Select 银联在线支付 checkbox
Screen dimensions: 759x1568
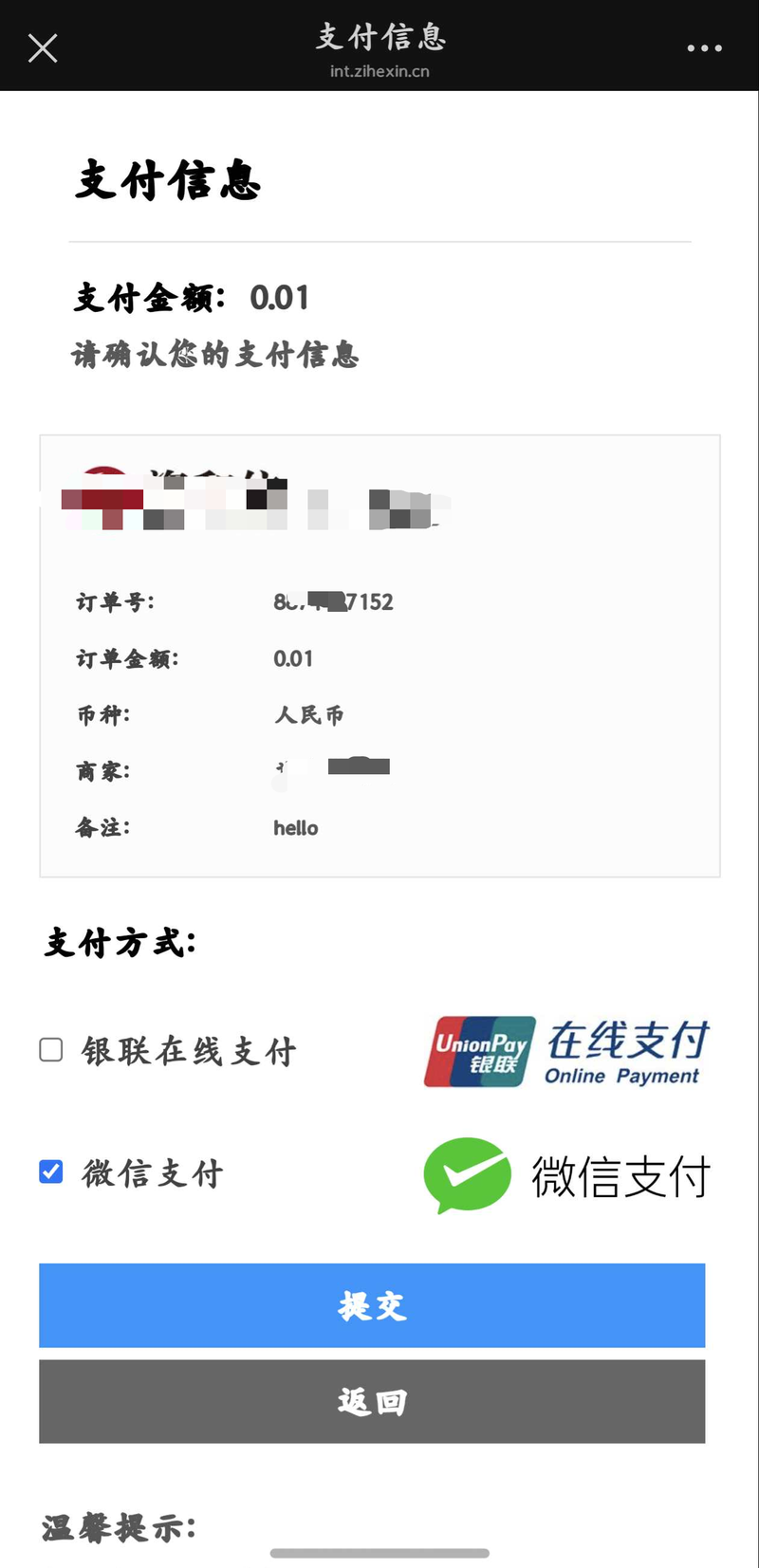tap(51, 1050)
